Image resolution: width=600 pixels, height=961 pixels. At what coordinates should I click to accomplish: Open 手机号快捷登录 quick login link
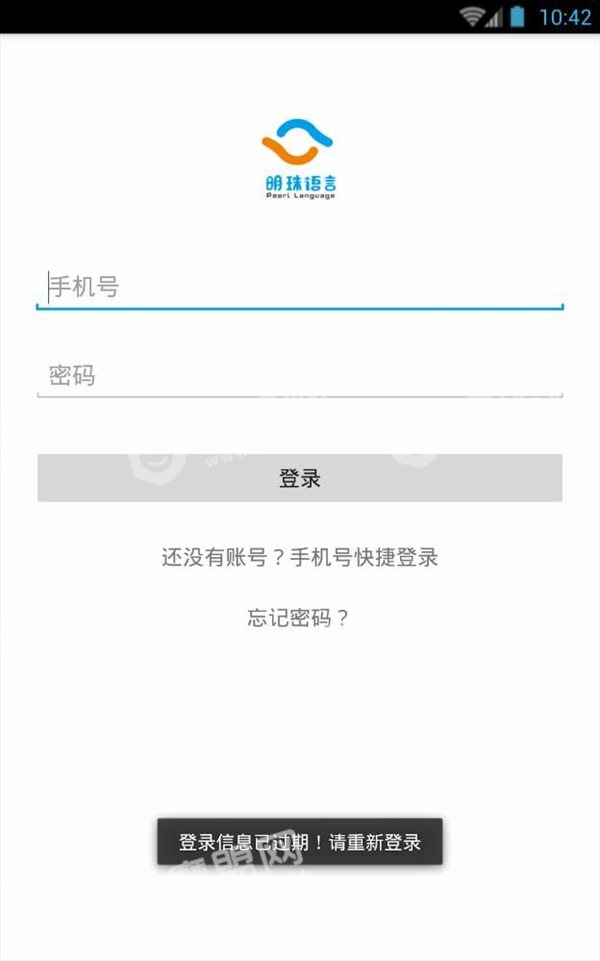tap(364, 557)
